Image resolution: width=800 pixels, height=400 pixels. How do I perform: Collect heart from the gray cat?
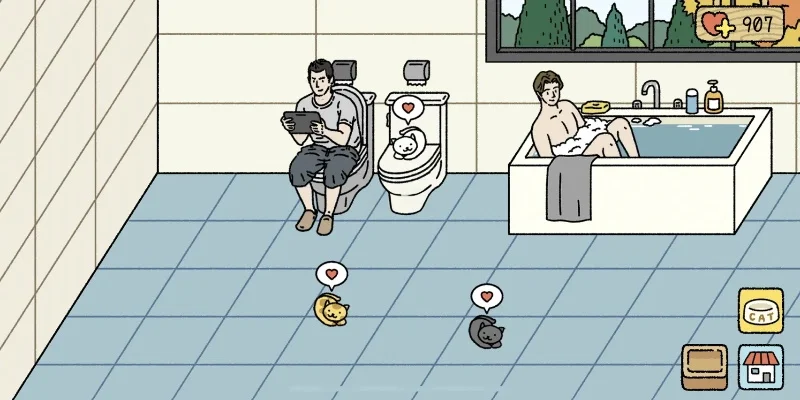tap(486, 296)
